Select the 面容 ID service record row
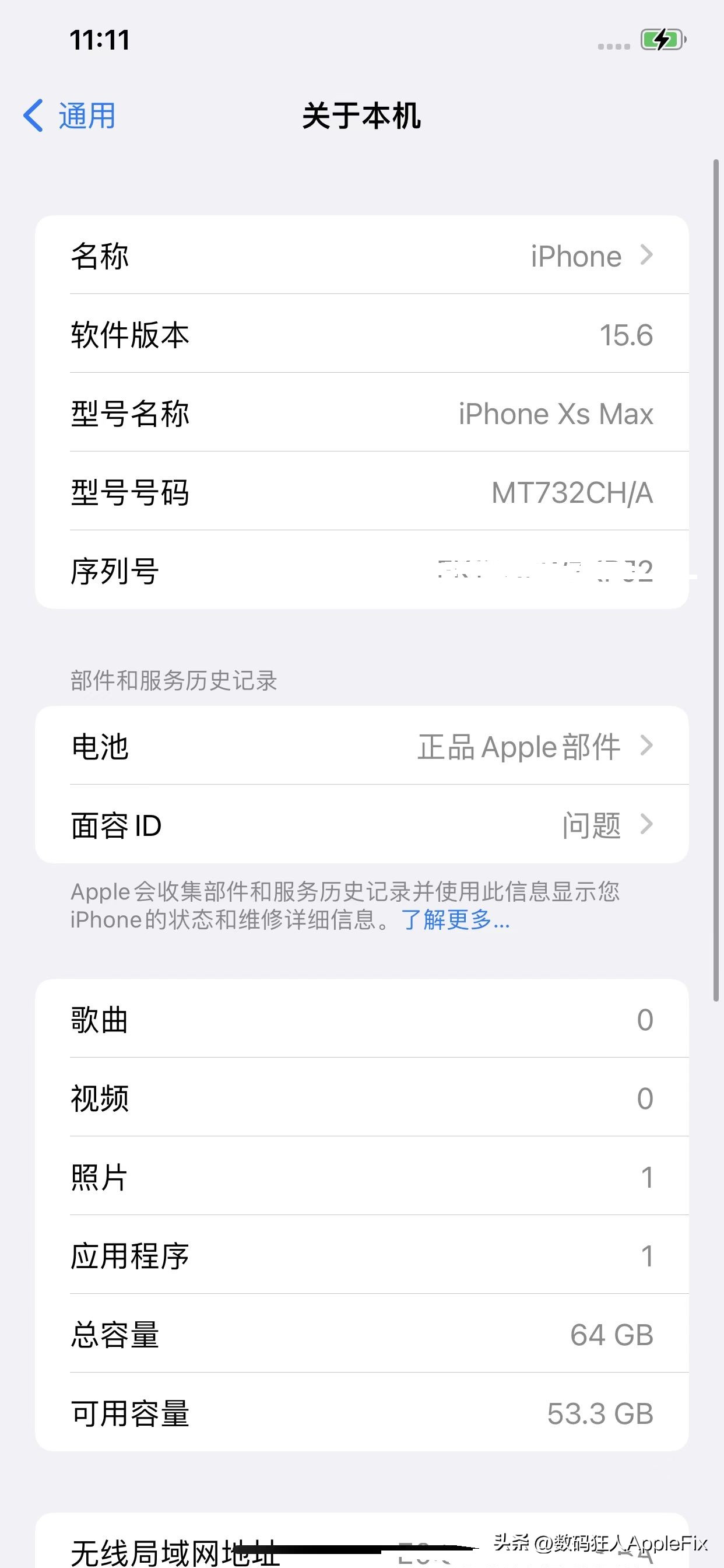This screenshot has height=1568, width=724. 362,825
